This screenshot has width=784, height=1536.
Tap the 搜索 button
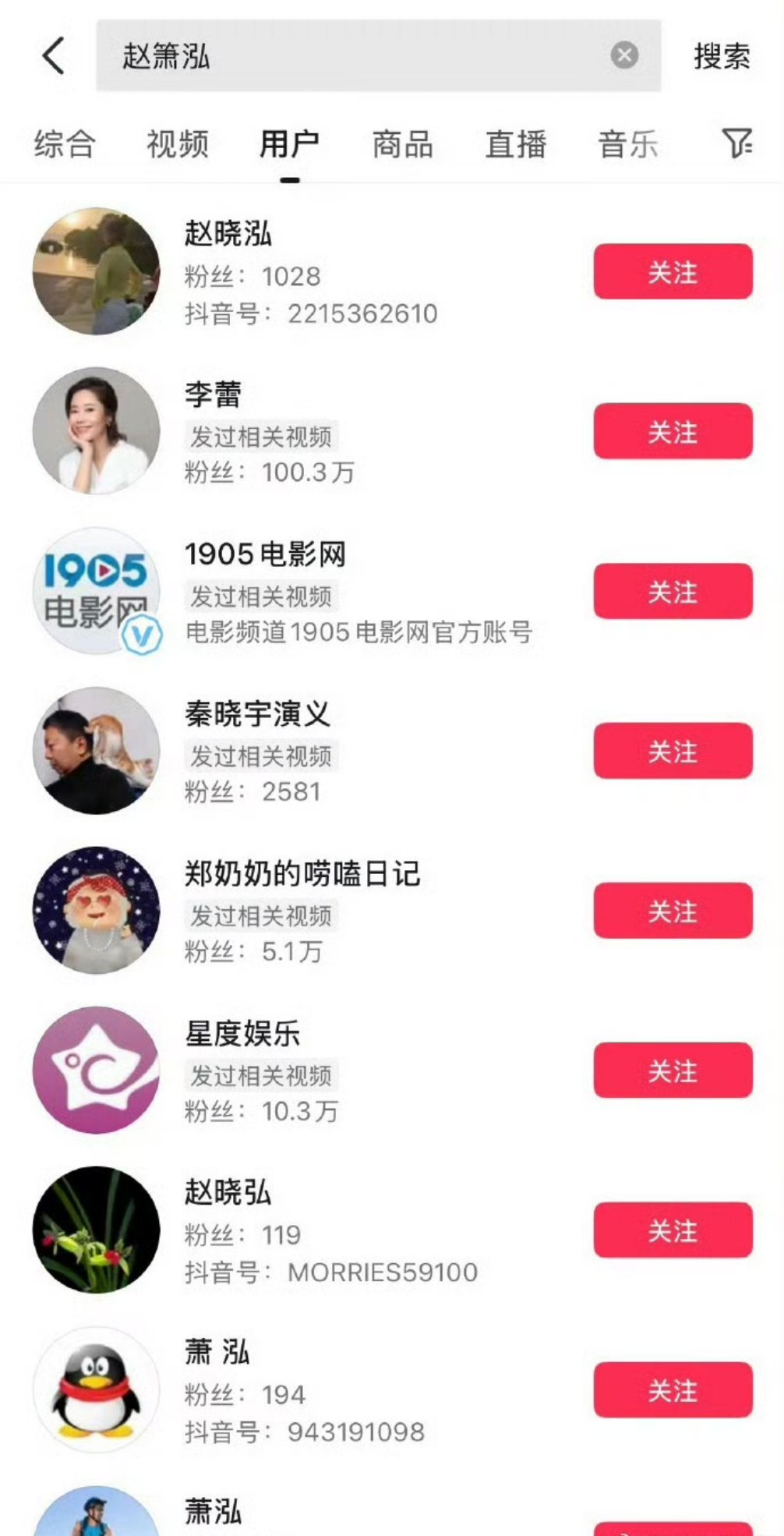722,56
